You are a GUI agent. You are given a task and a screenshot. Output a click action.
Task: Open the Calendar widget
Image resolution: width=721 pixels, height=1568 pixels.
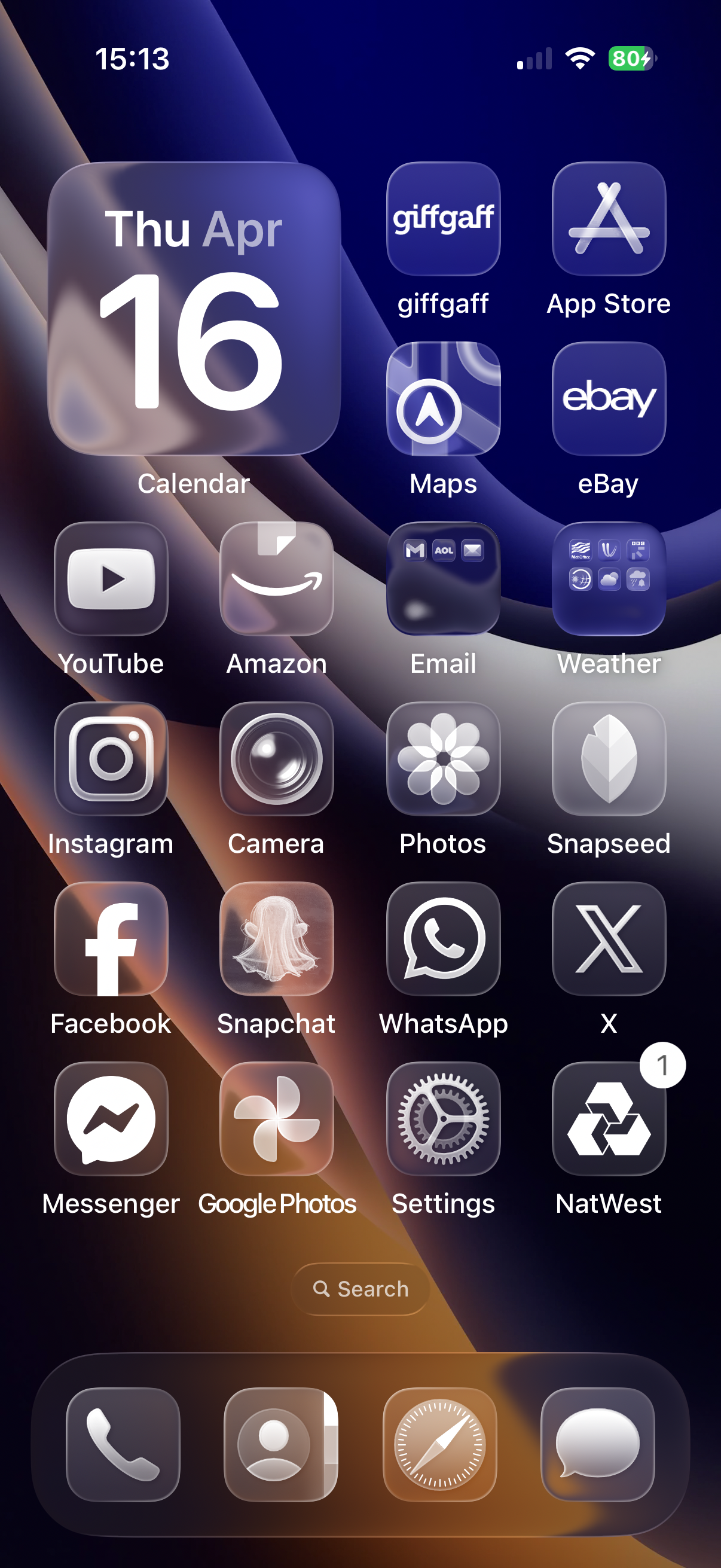pos(194,309)
